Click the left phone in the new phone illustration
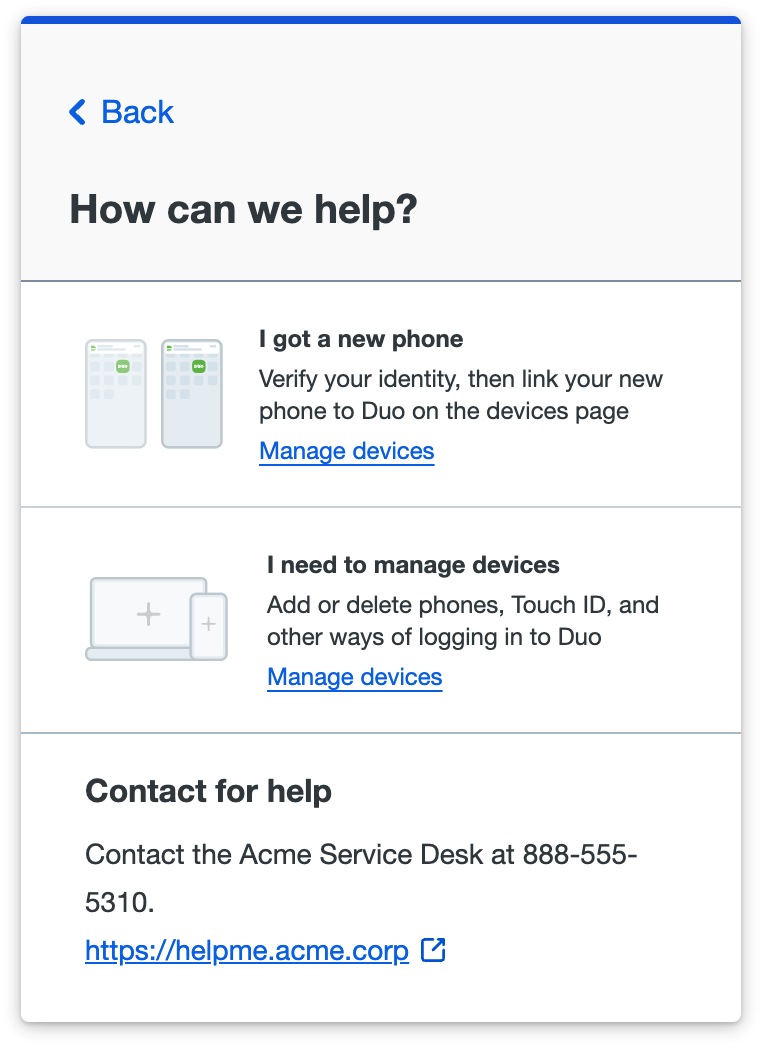Image resolution: width=760 pixels, height=1047 pixels. pyautogui.click(x=115, y=393)
